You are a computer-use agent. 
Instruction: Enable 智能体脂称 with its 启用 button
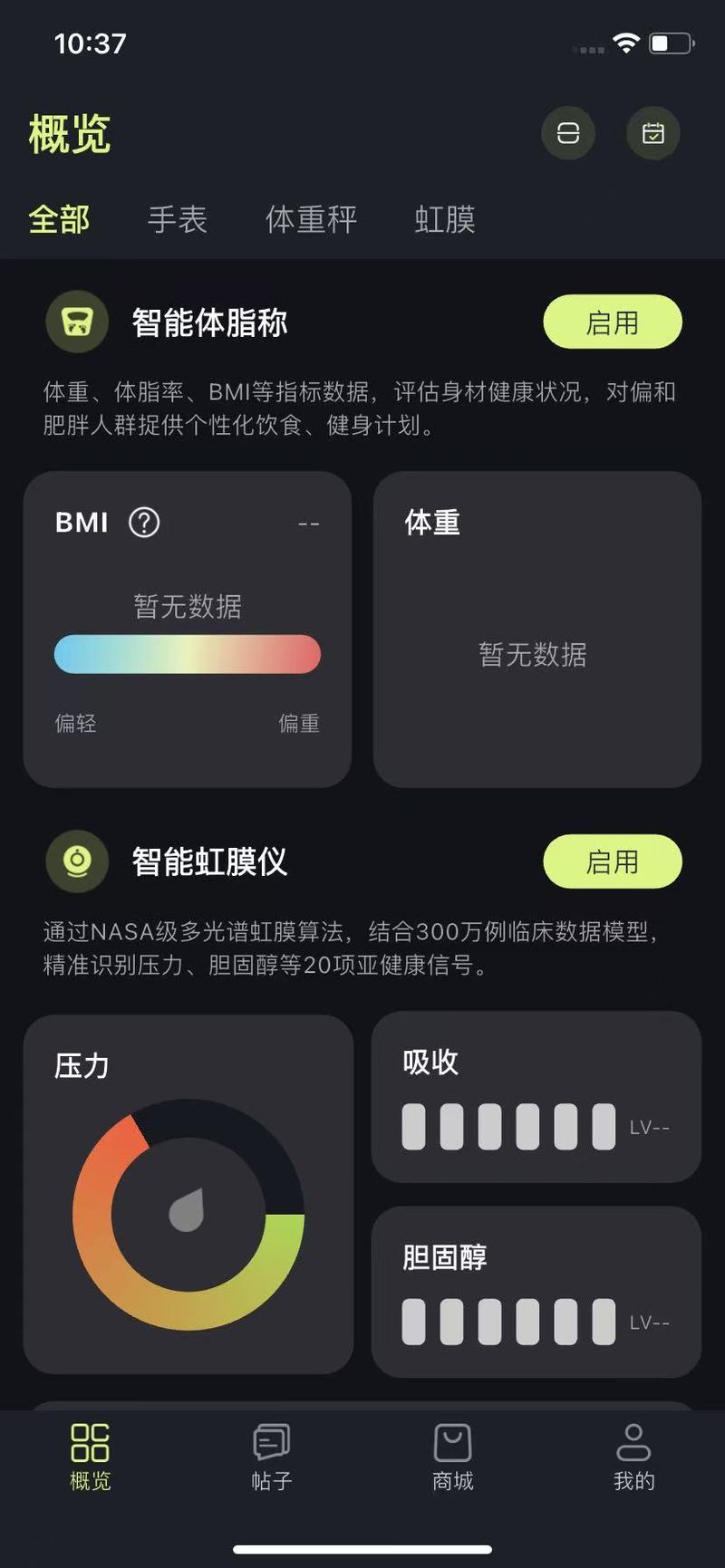[x=612, y=322]
